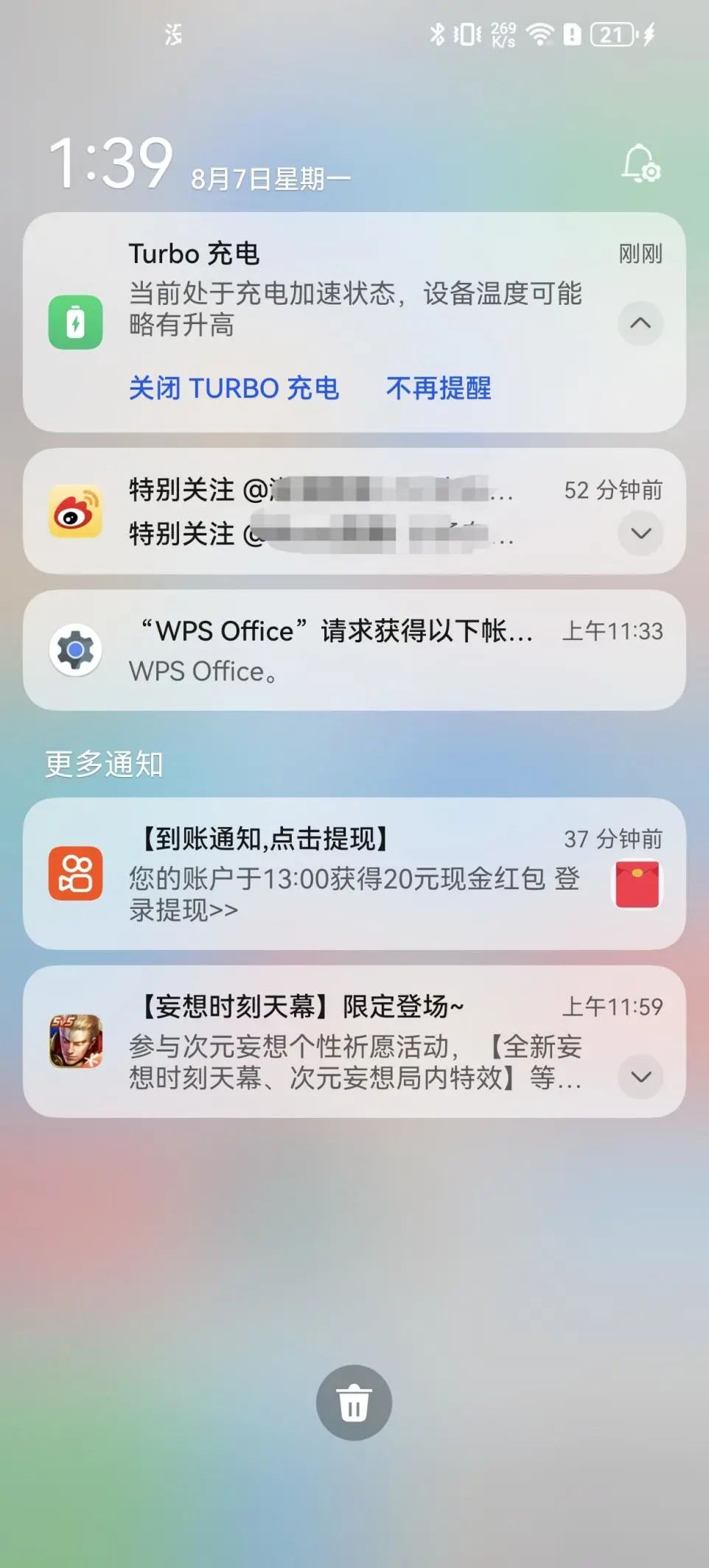Open notification settings bell icon

pos(640,164)
